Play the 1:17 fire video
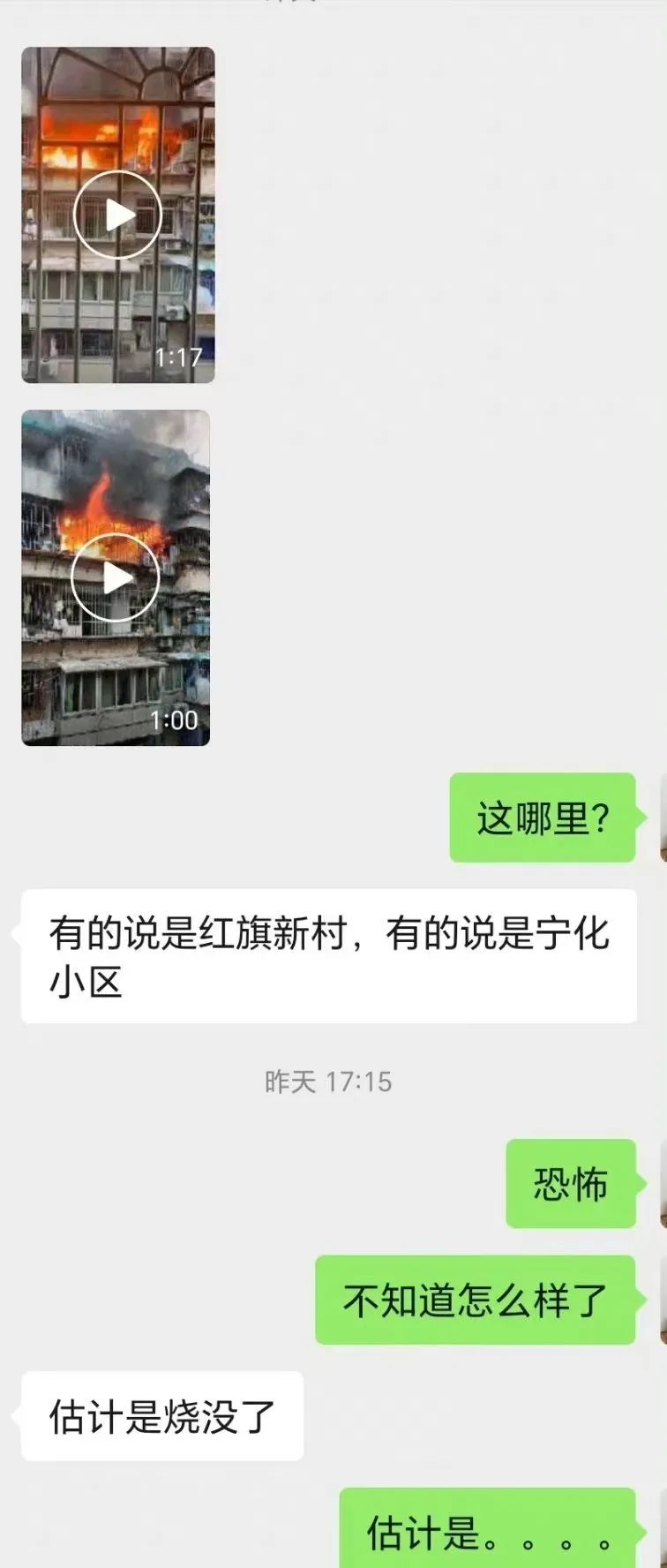This screenshot has width=667, height=1568. [117, 215]
